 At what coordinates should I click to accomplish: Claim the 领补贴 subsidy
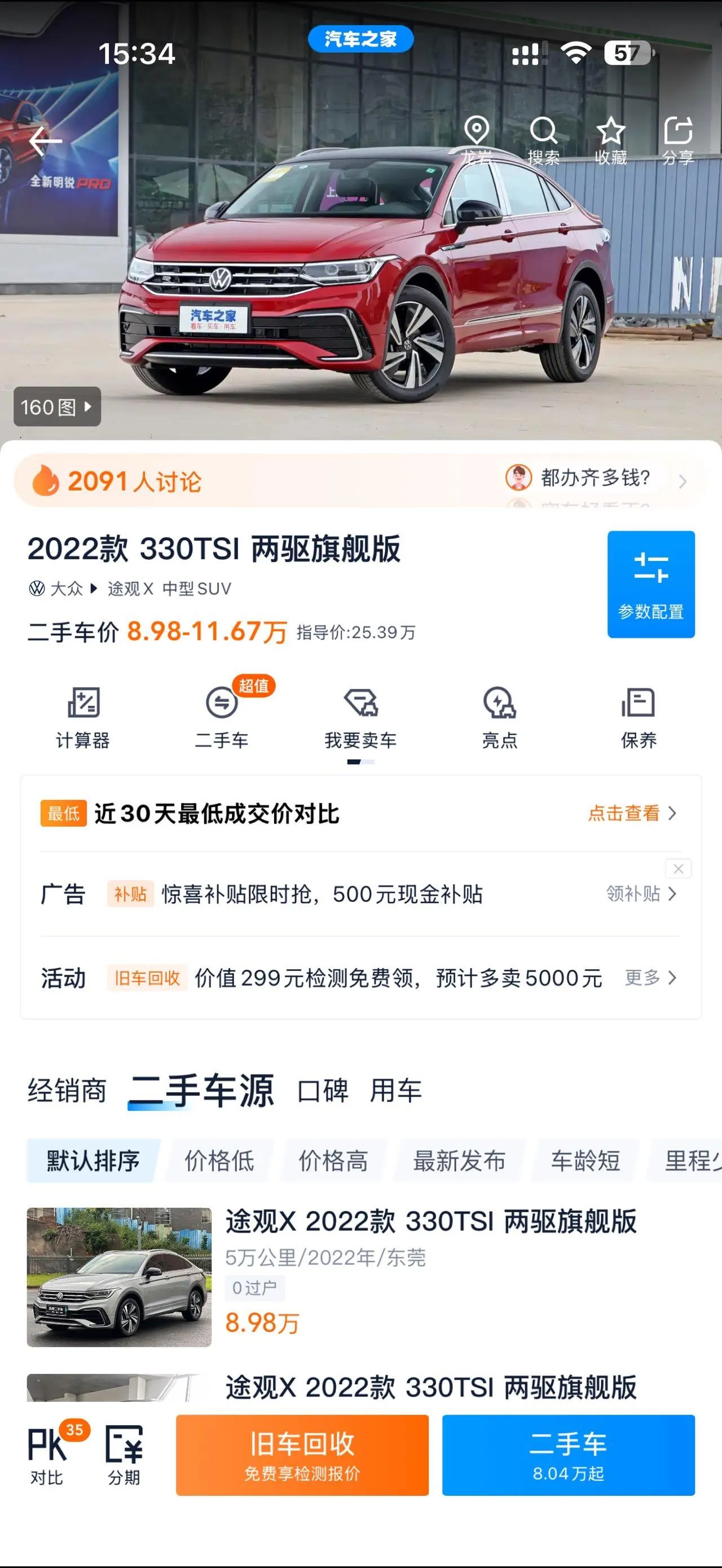coord(641,894)
